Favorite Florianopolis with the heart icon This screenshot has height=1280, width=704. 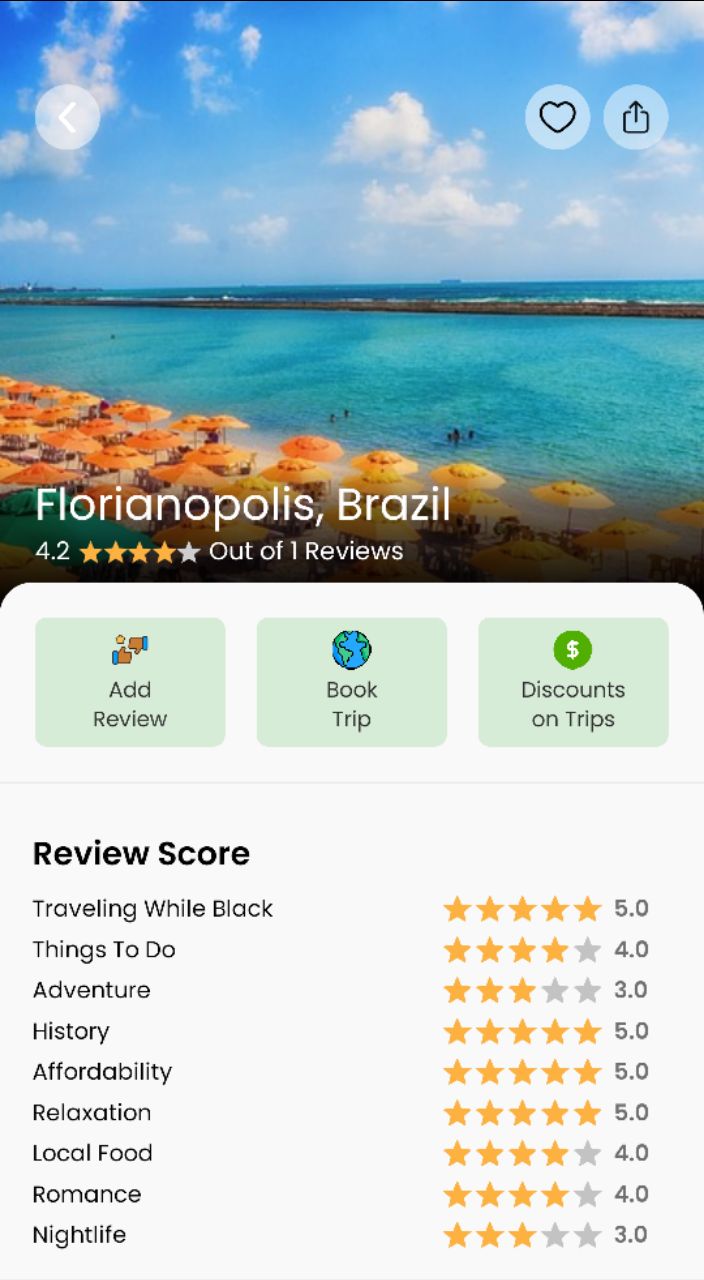(x=557, y=118)
